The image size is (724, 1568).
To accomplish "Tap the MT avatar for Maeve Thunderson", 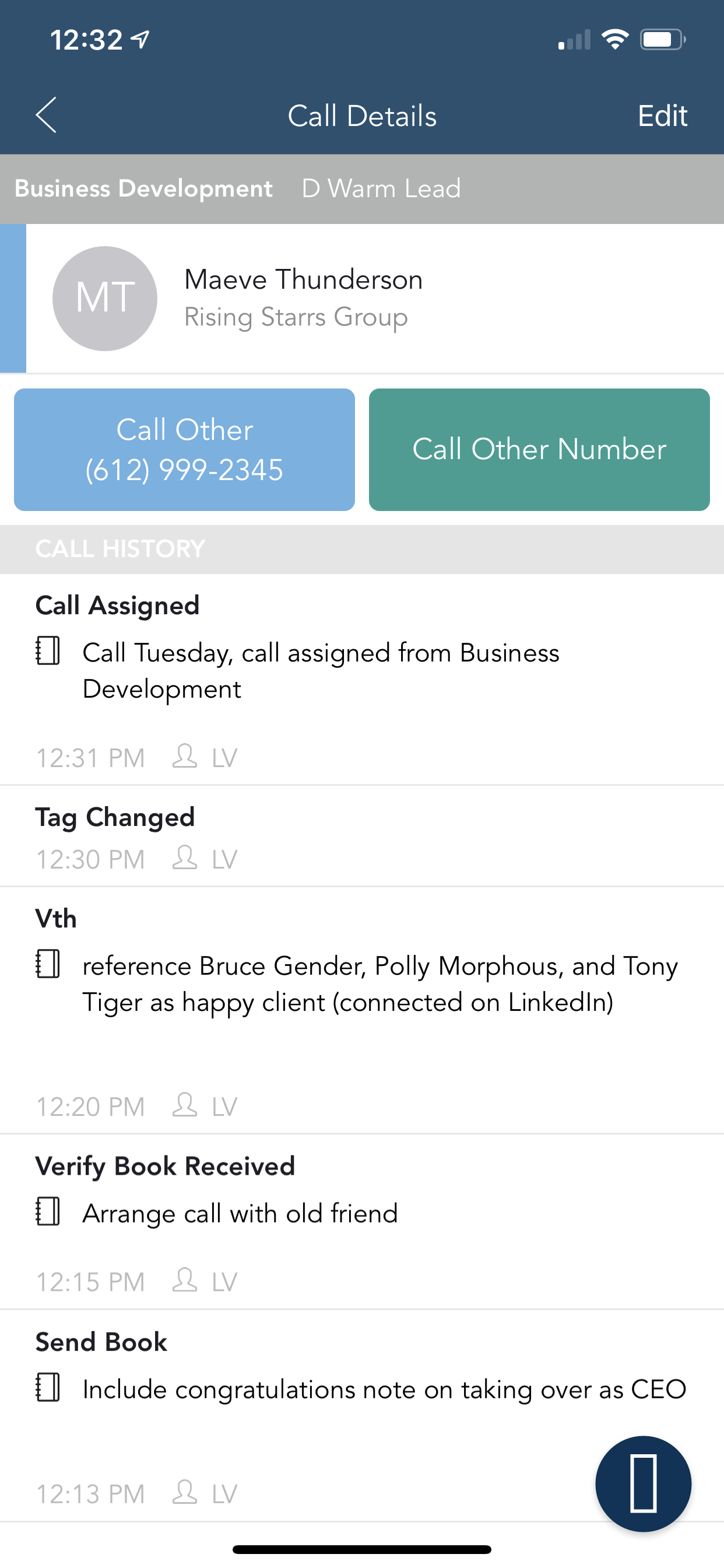I will pyautogui.click(x=105, y=297).
